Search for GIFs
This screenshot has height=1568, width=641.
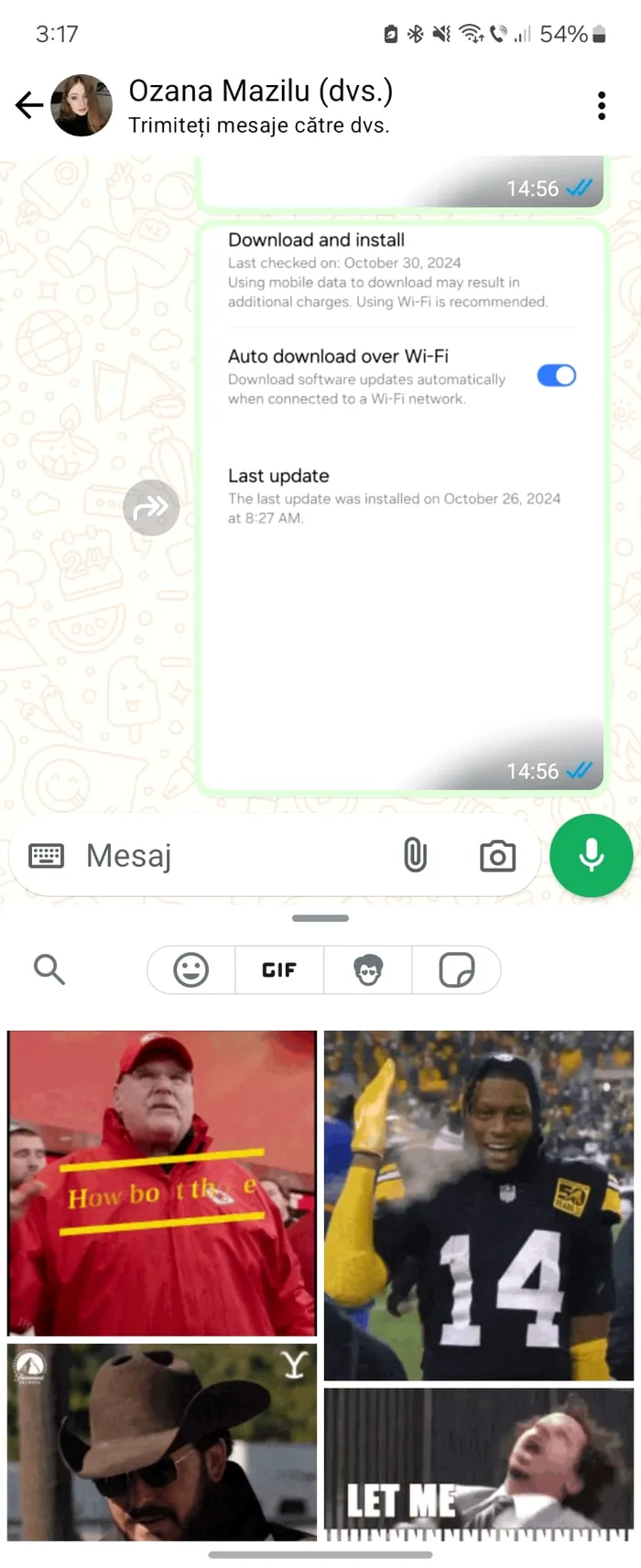coord(49,968)
